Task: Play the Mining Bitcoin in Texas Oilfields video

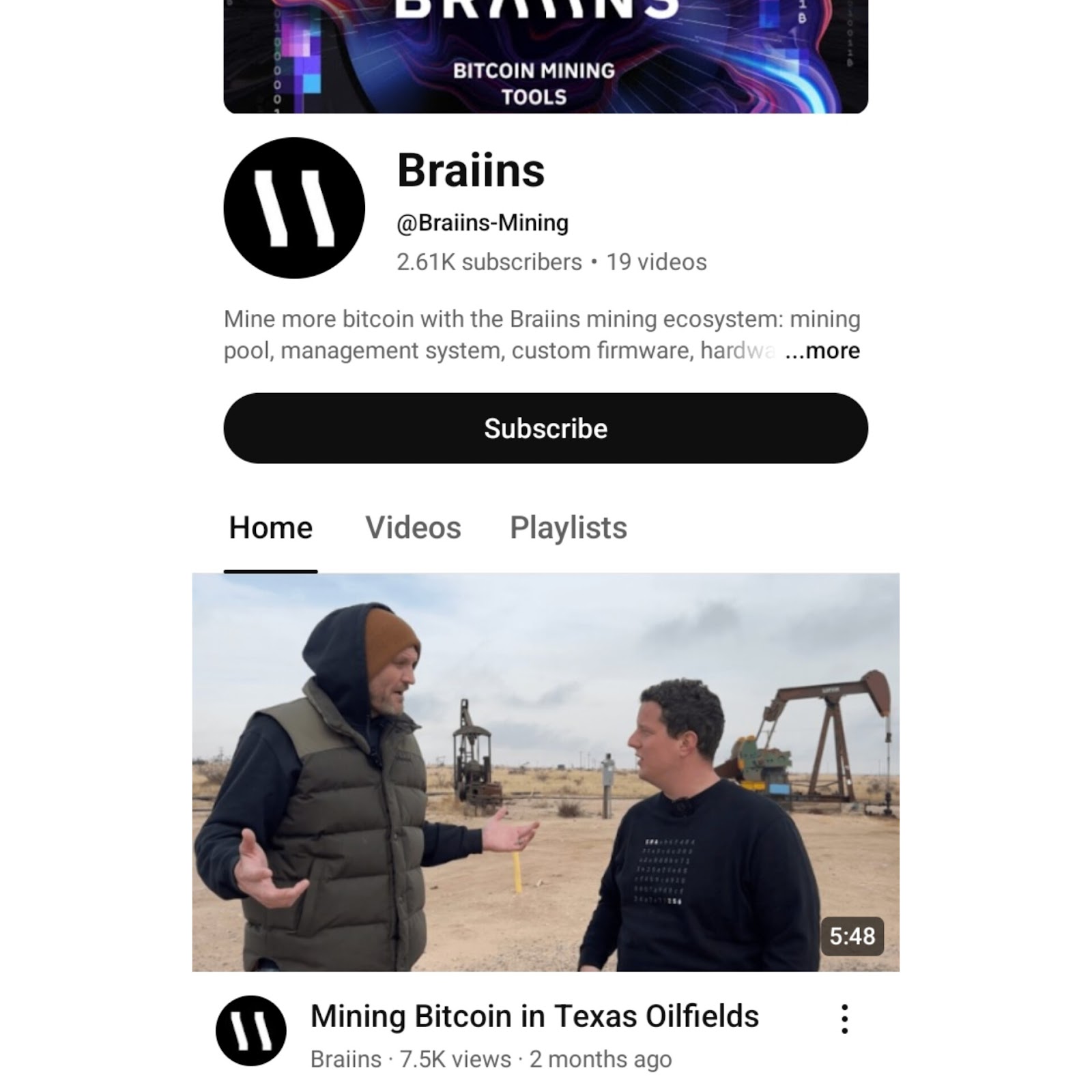Action: click(545, 771)
